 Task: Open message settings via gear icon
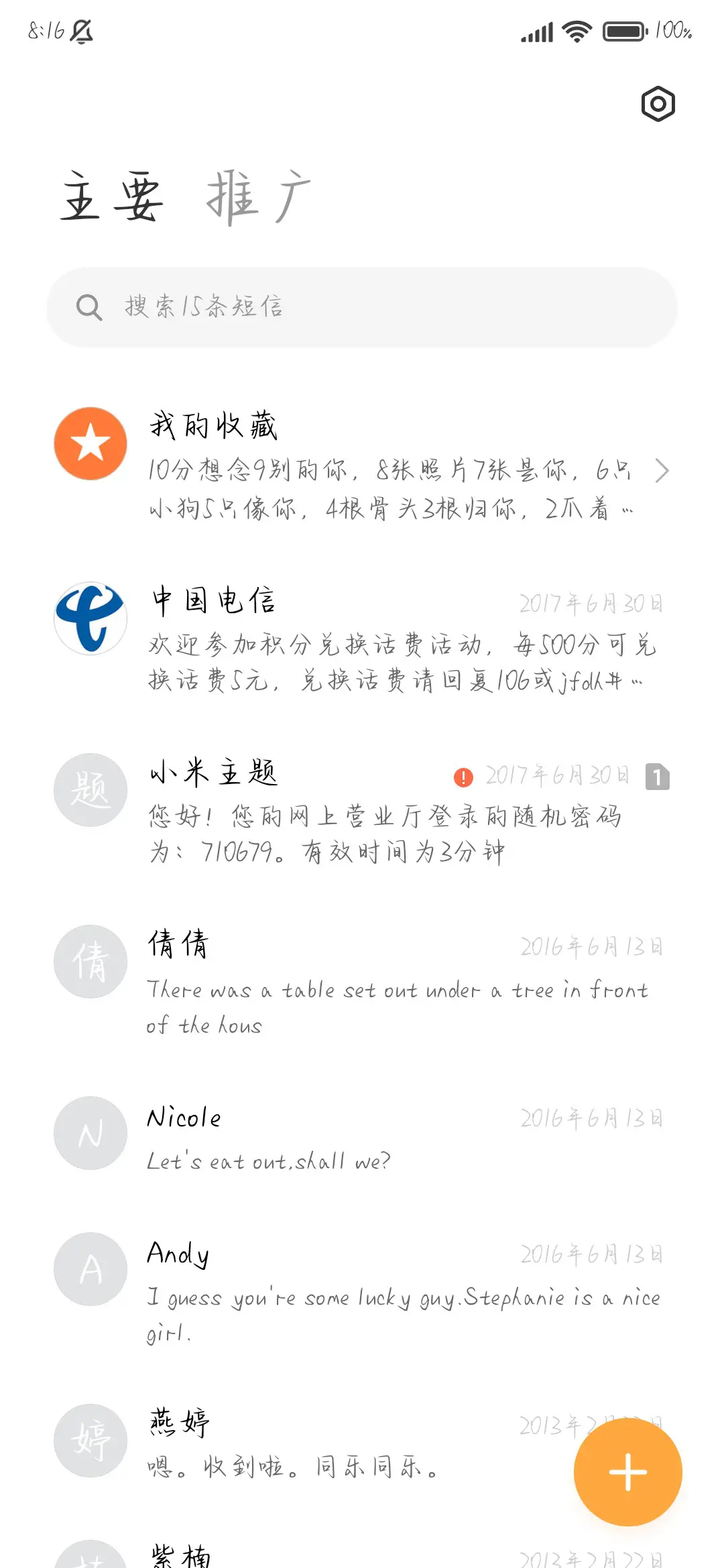click(x=657, y=104)
